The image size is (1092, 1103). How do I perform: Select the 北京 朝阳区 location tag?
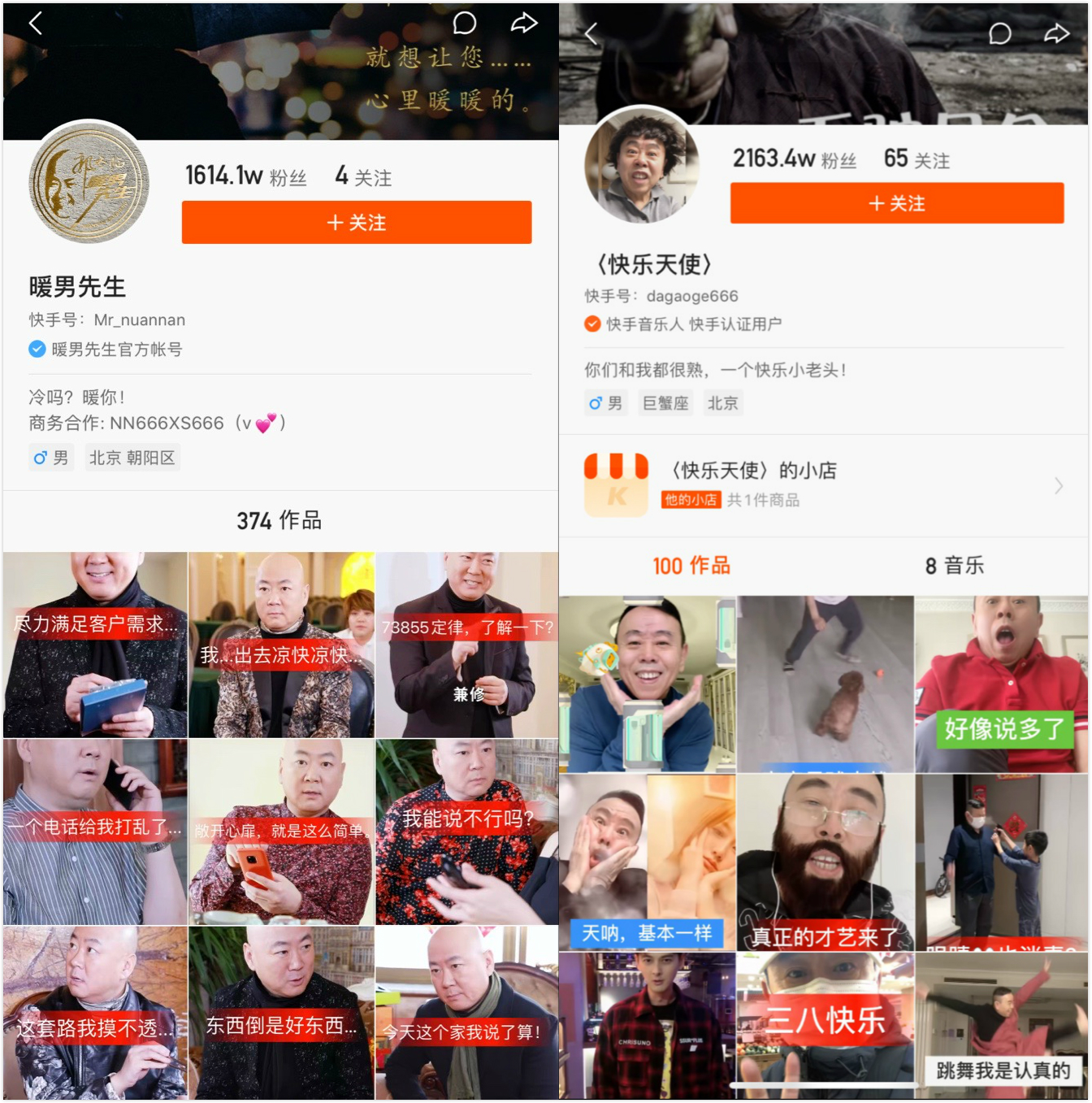(x=132, y=458)
